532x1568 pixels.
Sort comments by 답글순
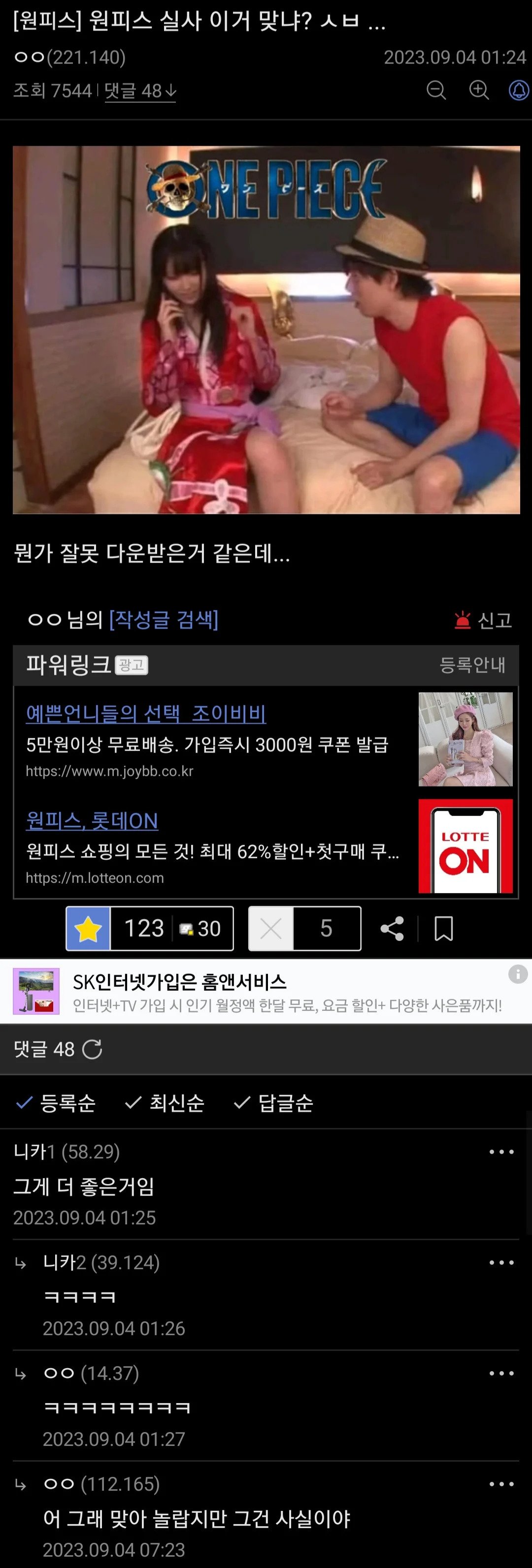(273, 1102)
